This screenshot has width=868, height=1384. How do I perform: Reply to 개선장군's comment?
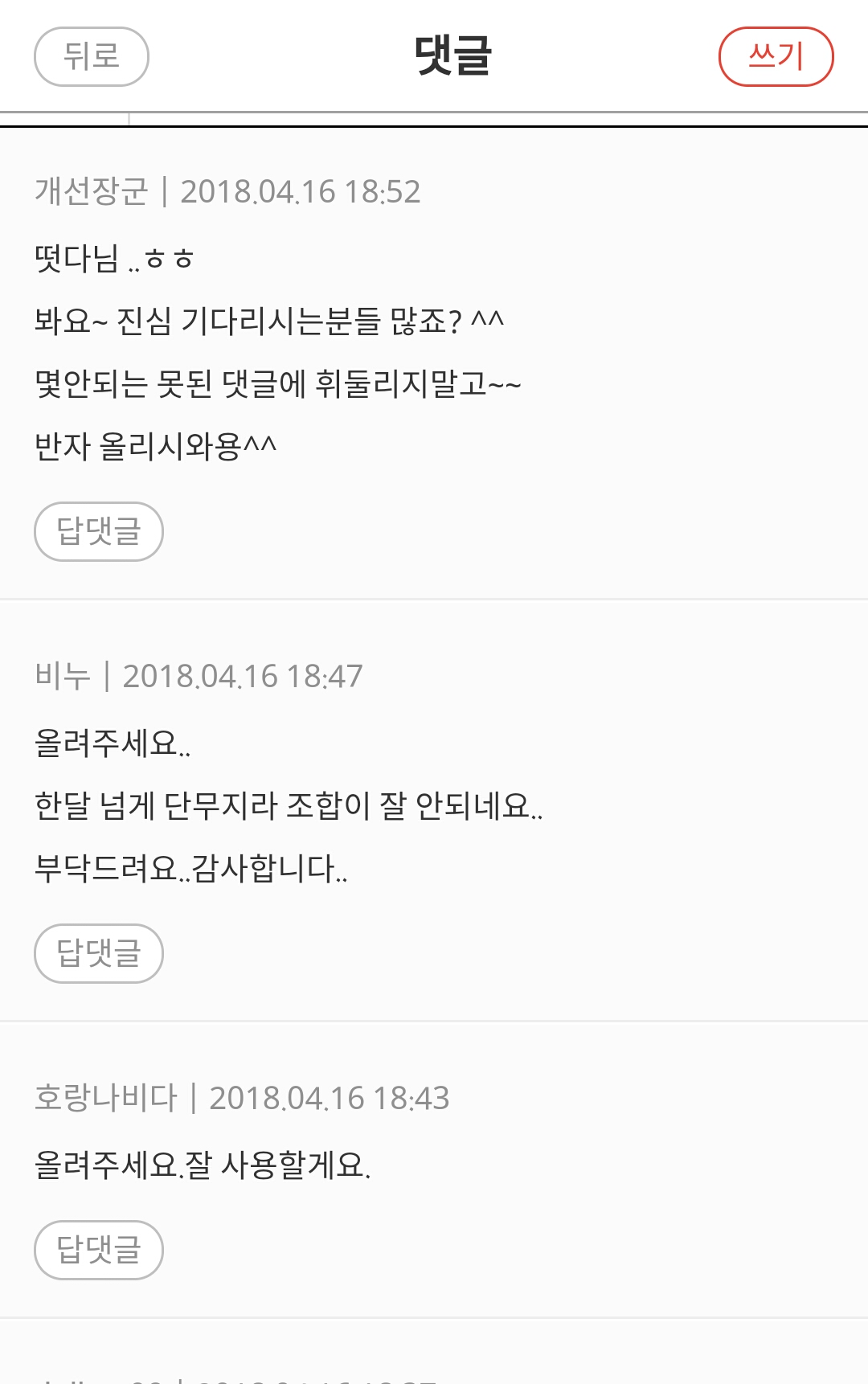[99, 531]
